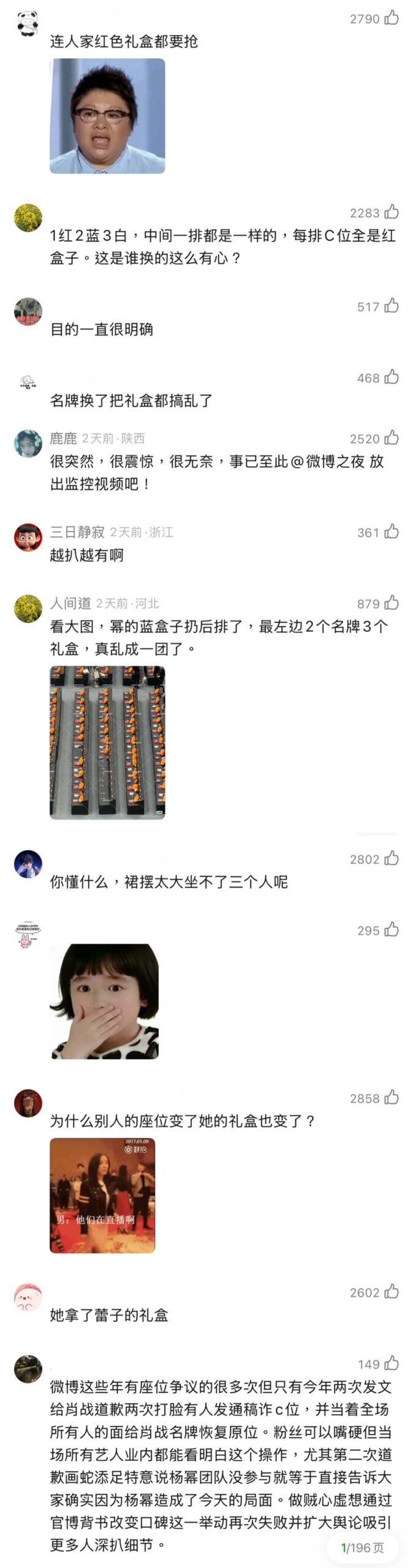Like 三日静寂's comment "越扒越有啊"
Image resolution: width=413 pixels, height=1568 pixels.
tap(392, 532)
